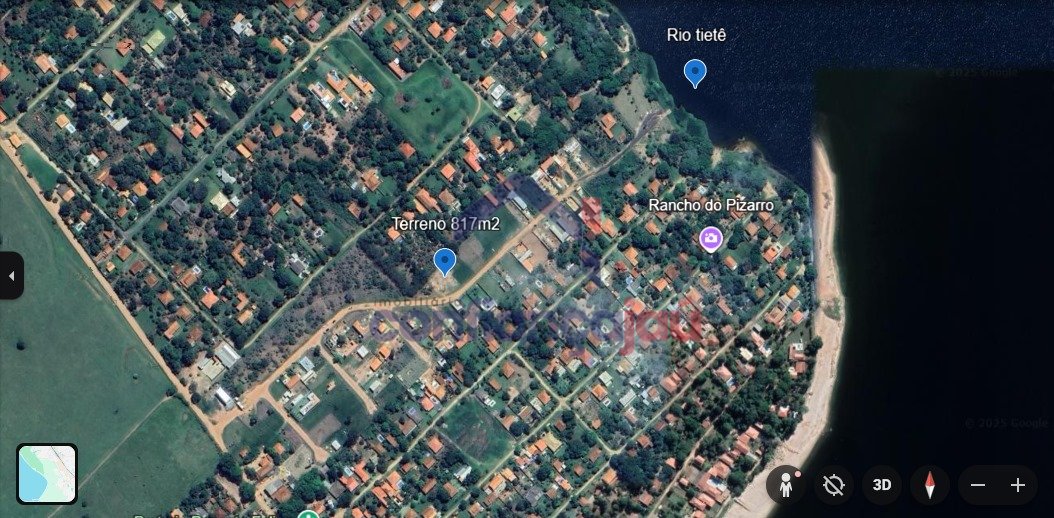Open the minimap thumbnail
This screenshot has height=518, width=1054.
47,474
